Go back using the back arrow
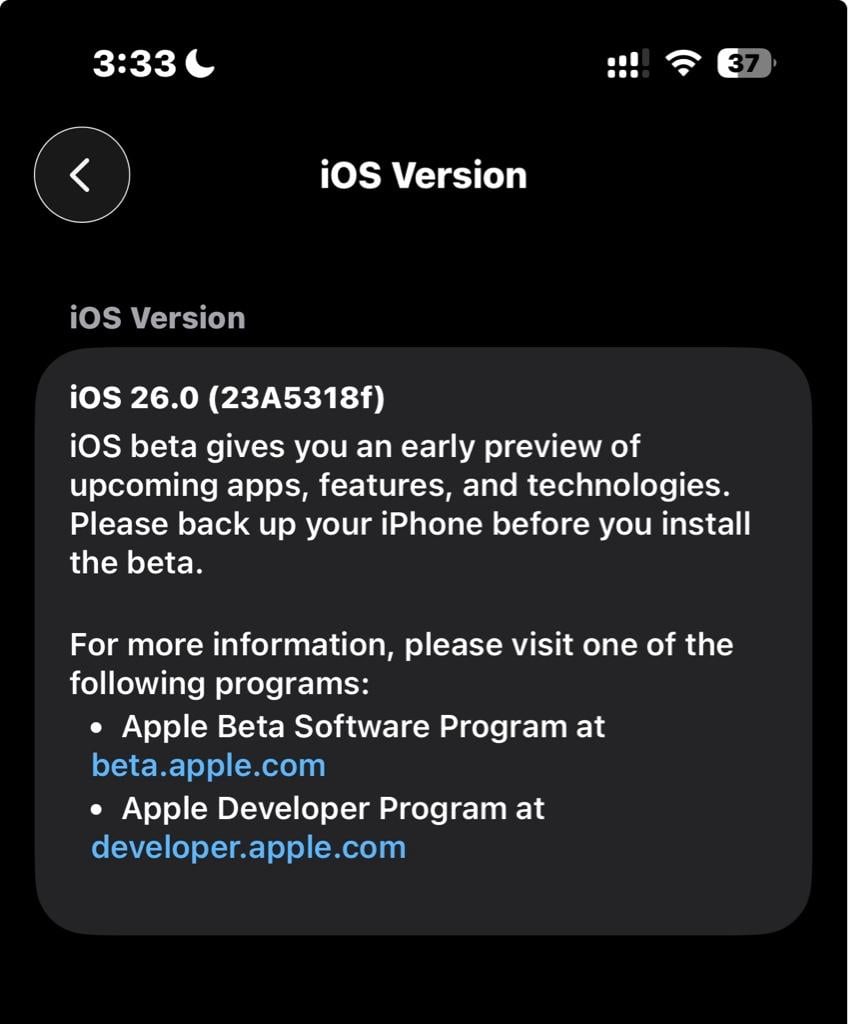This screenshot has height=1024, width=848. click(82, 175)
